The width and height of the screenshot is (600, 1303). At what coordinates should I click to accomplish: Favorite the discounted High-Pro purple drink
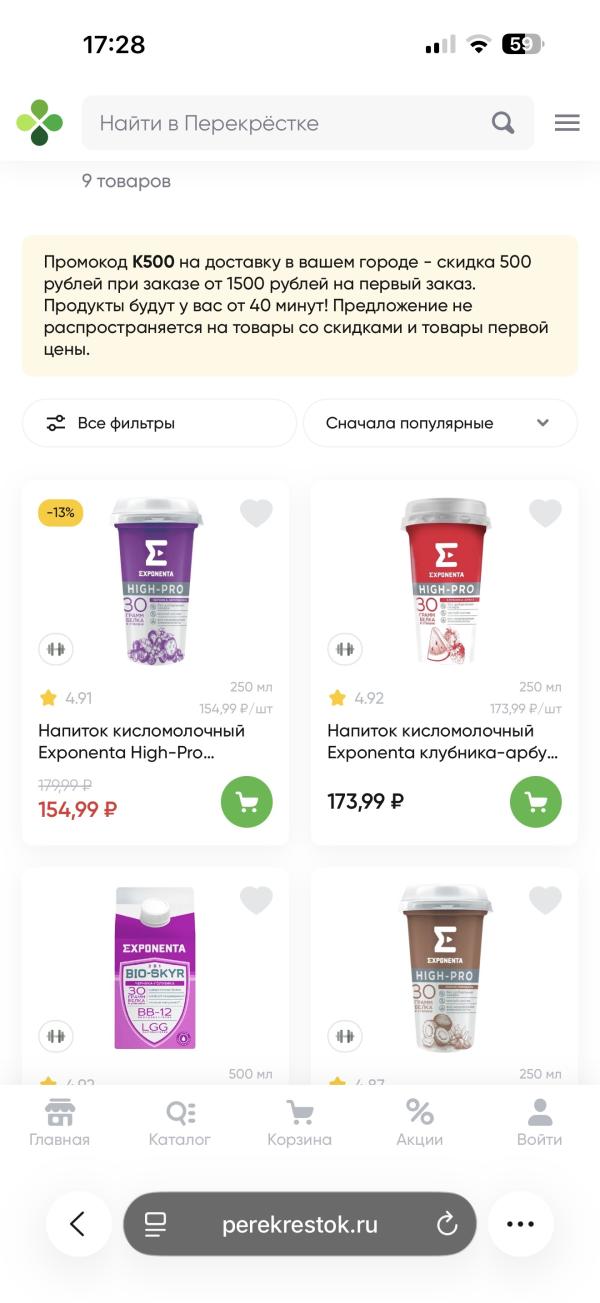click(x=256, y=514)
